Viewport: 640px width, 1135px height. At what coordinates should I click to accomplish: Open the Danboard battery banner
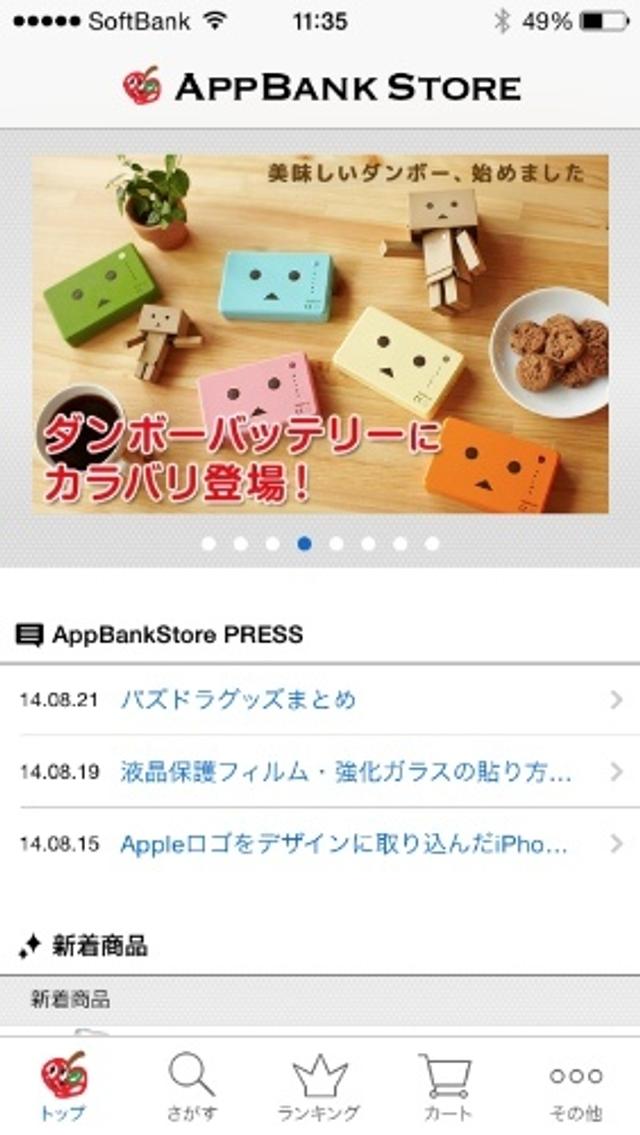[x=320, y=334]
